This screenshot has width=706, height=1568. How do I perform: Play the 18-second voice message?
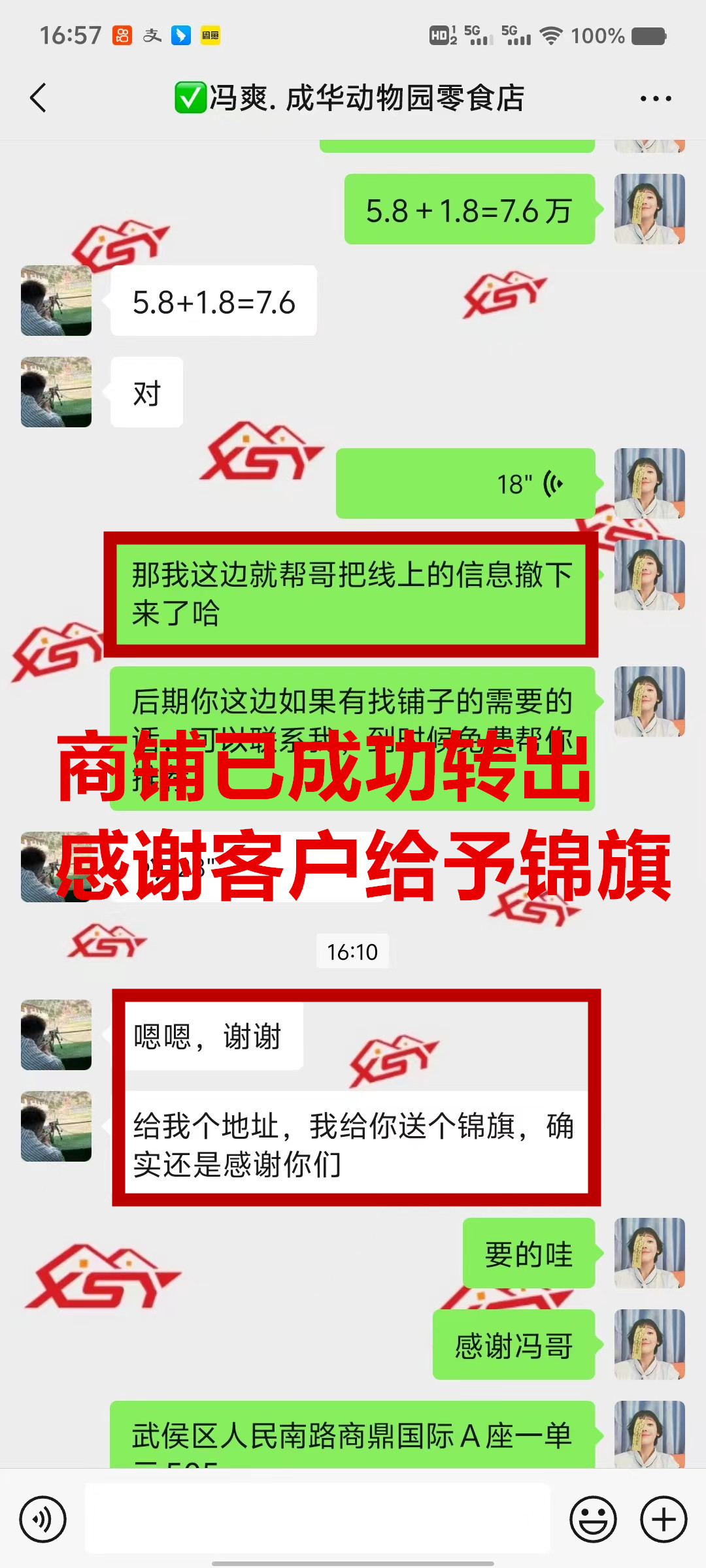point(465,483)
